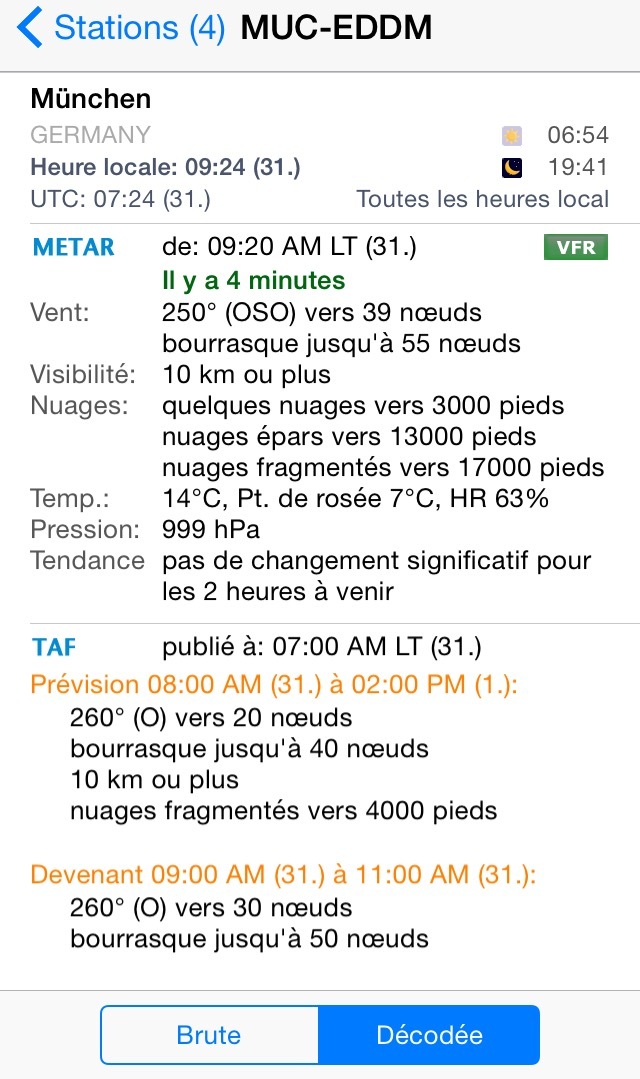The width and height of the screenshot is (640, 1079).
Task: Select the Décodée segment
Action: tap(429, 1035)
